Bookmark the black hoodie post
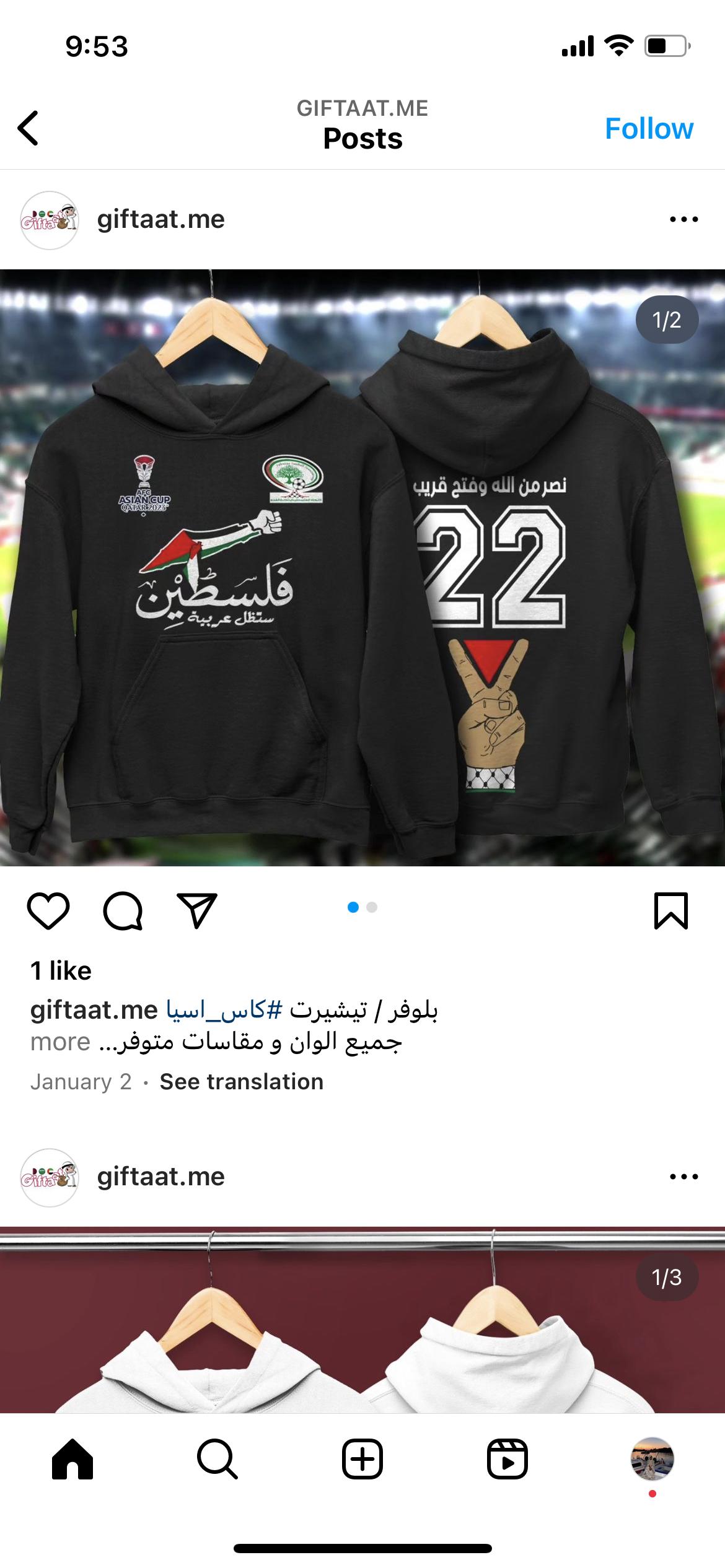725x1568 pixels. click(x=671, y=911)
